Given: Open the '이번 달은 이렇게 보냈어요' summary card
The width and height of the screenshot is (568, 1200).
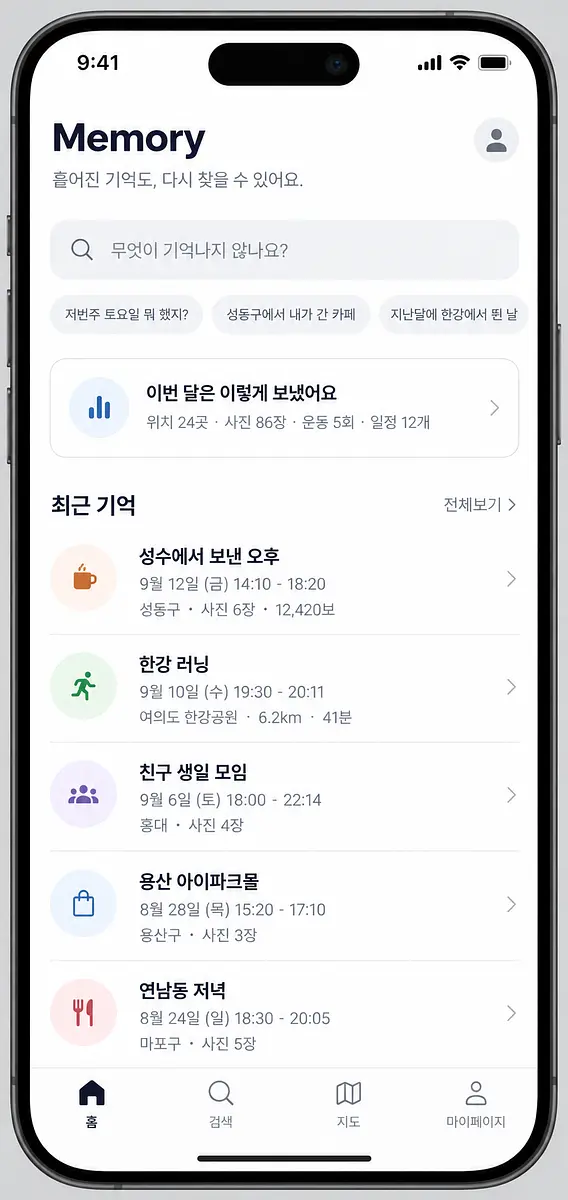Looking at the screenshot, I should [x=285, y=408].
